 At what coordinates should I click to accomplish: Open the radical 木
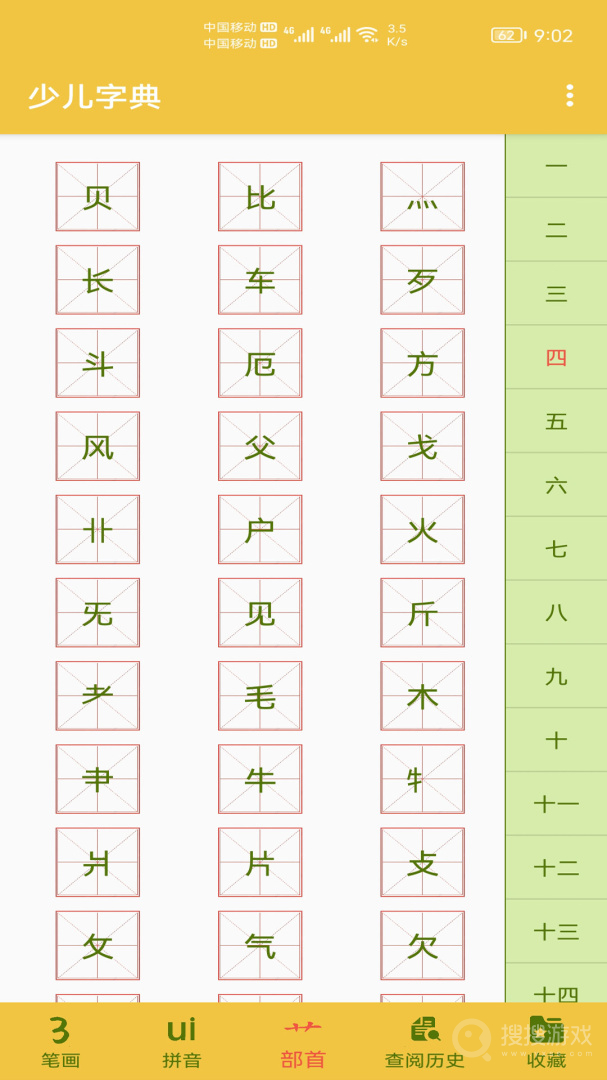click(422, 695)
